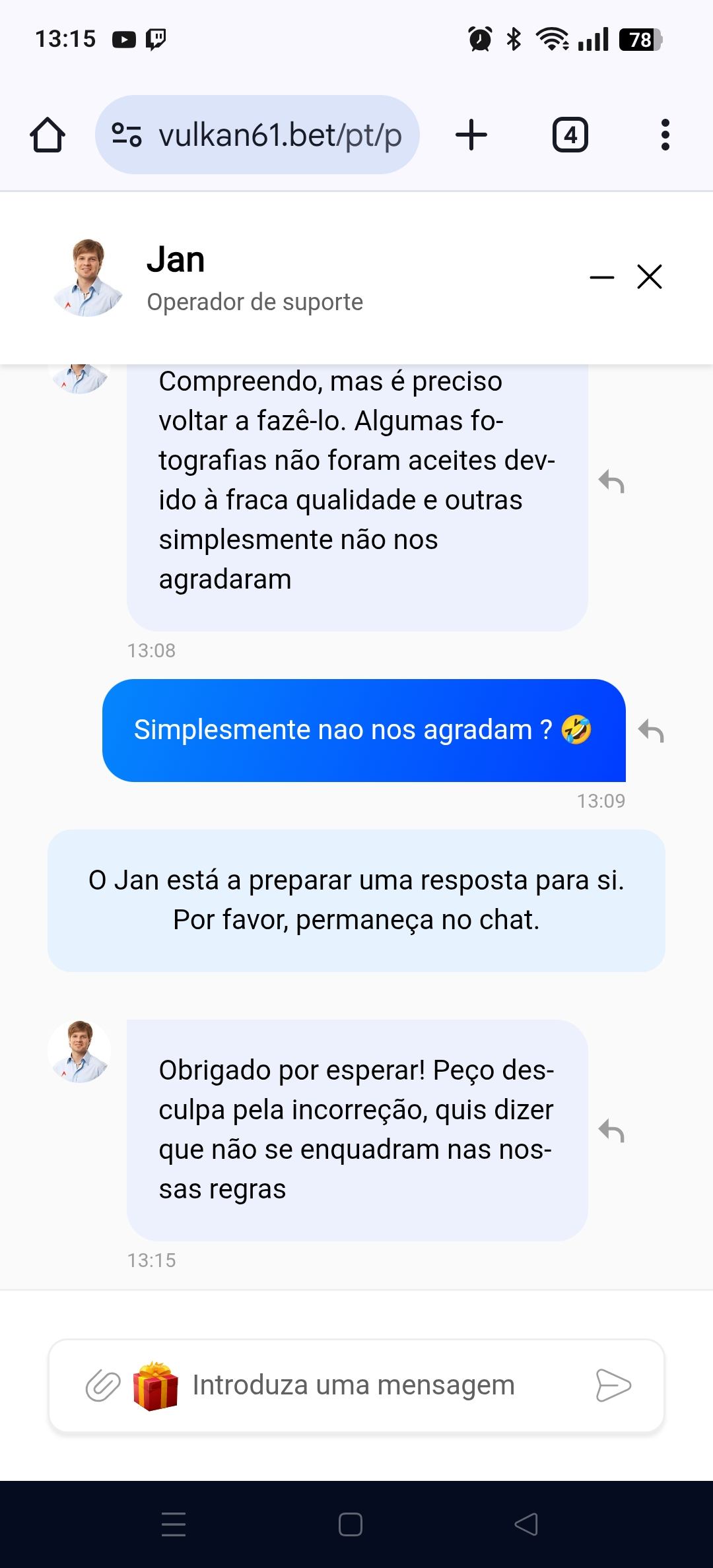Minimize the support chat window
Viewport: 713px width, 1568px height.
(601, 277)
